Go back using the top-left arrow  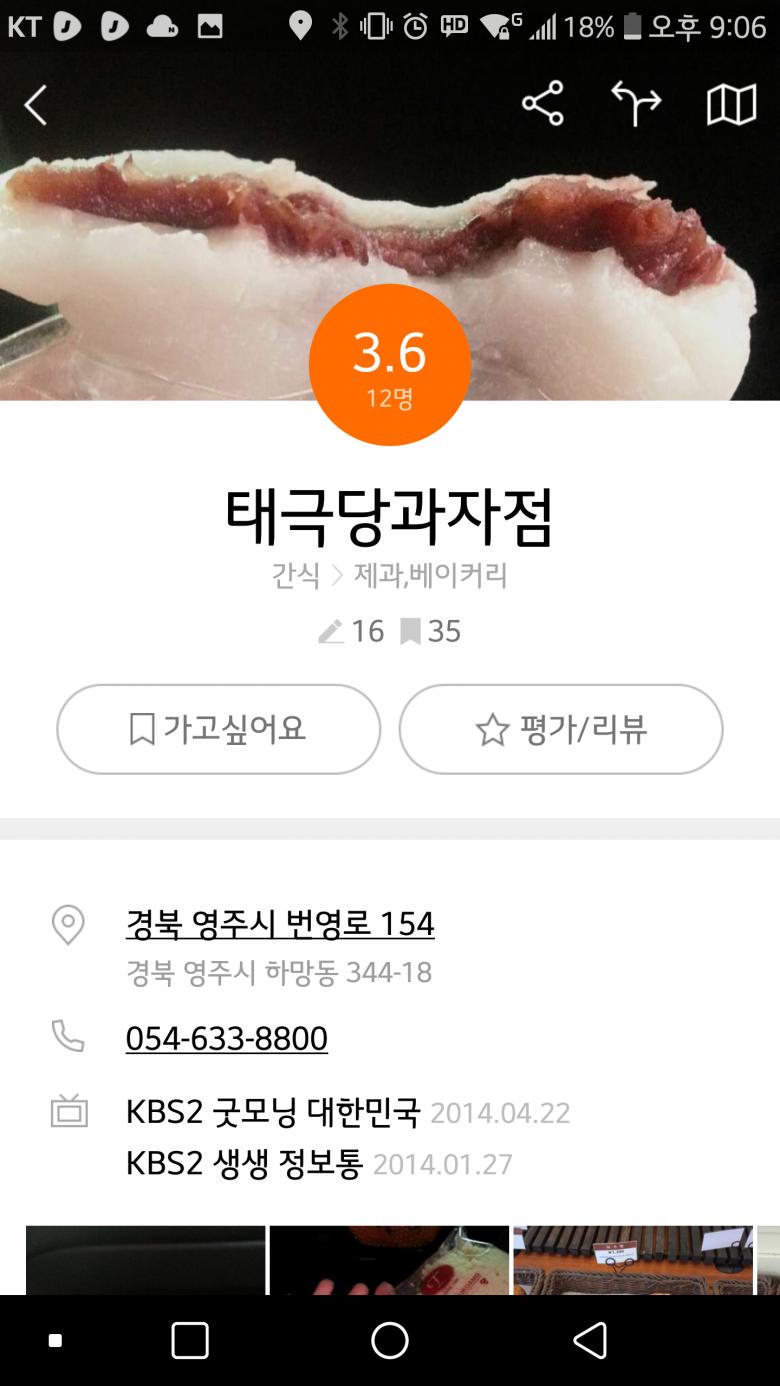36,105
